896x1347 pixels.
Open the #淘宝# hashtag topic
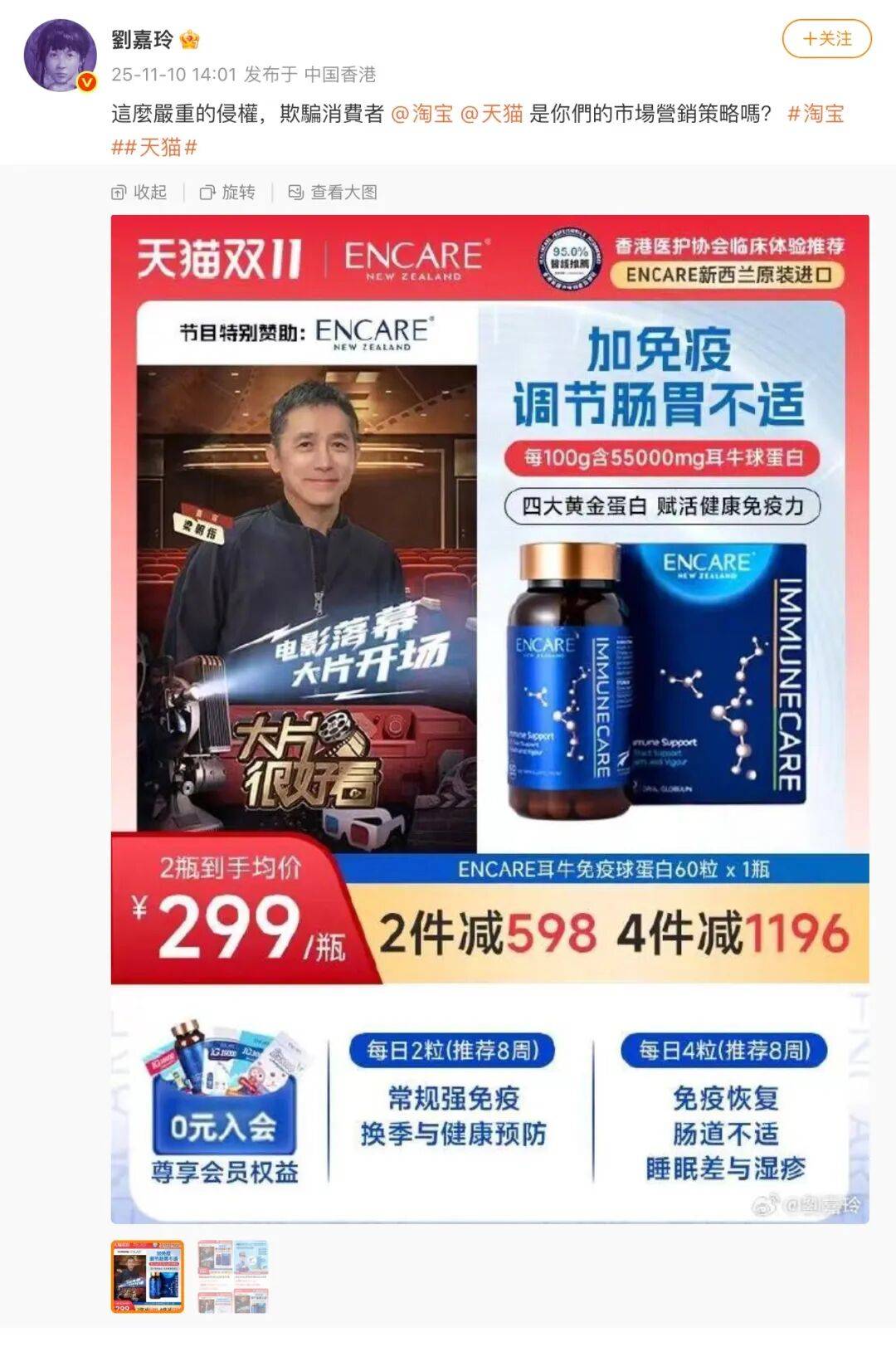pos(815,114)
